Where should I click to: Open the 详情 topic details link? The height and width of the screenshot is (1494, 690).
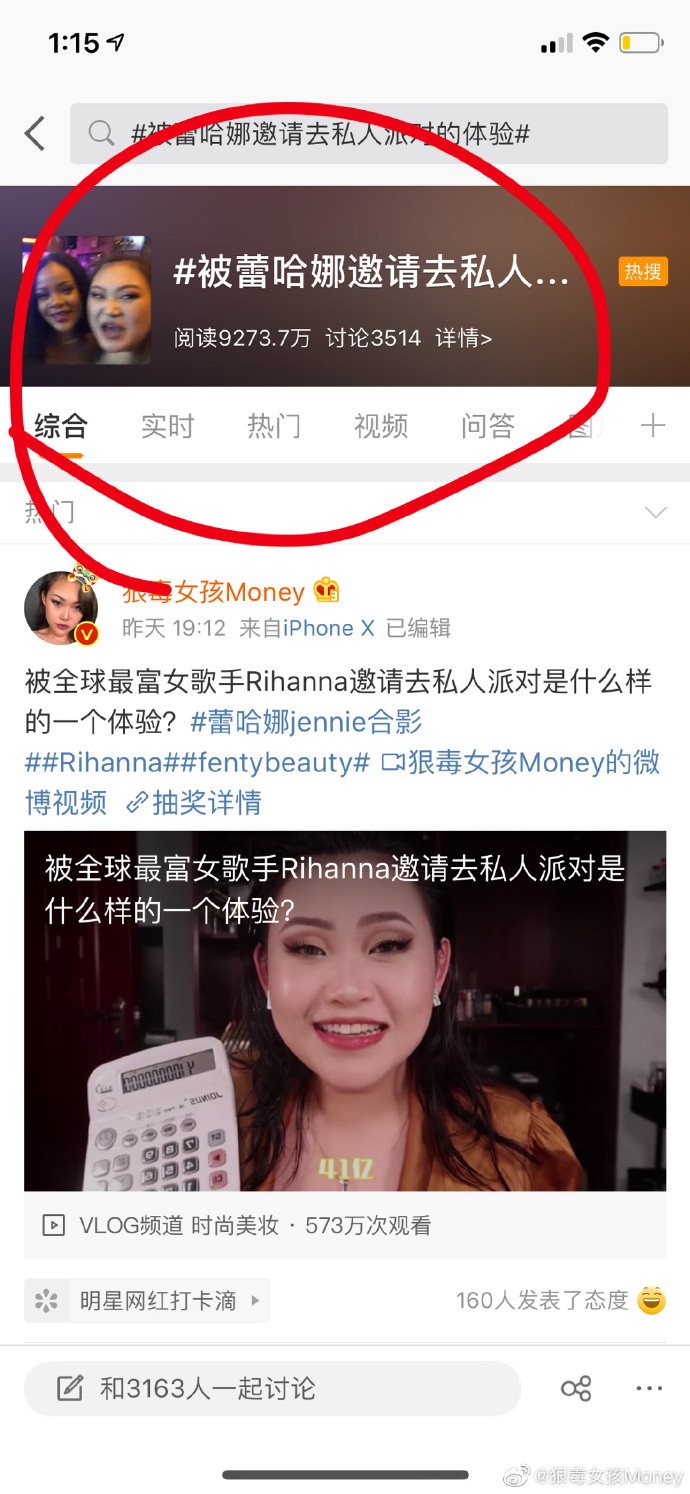(x=463, y=338)
